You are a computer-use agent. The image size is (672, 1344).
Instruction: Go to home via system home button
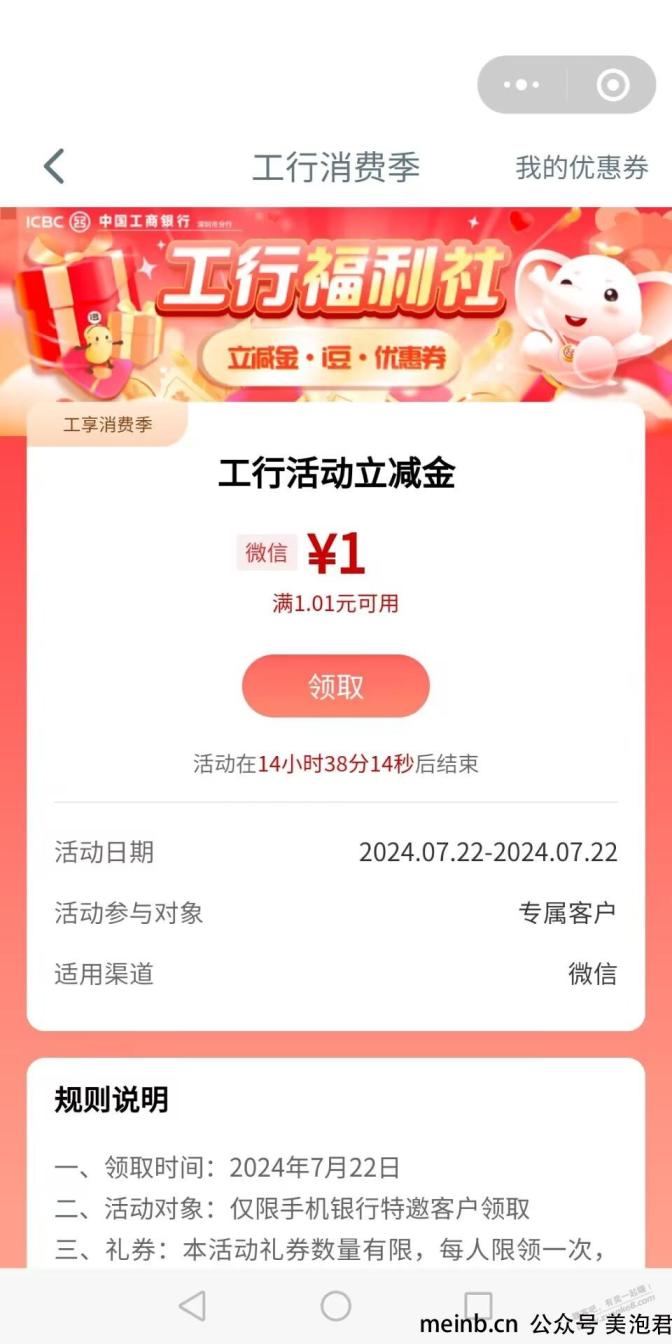coord(335,1305)
